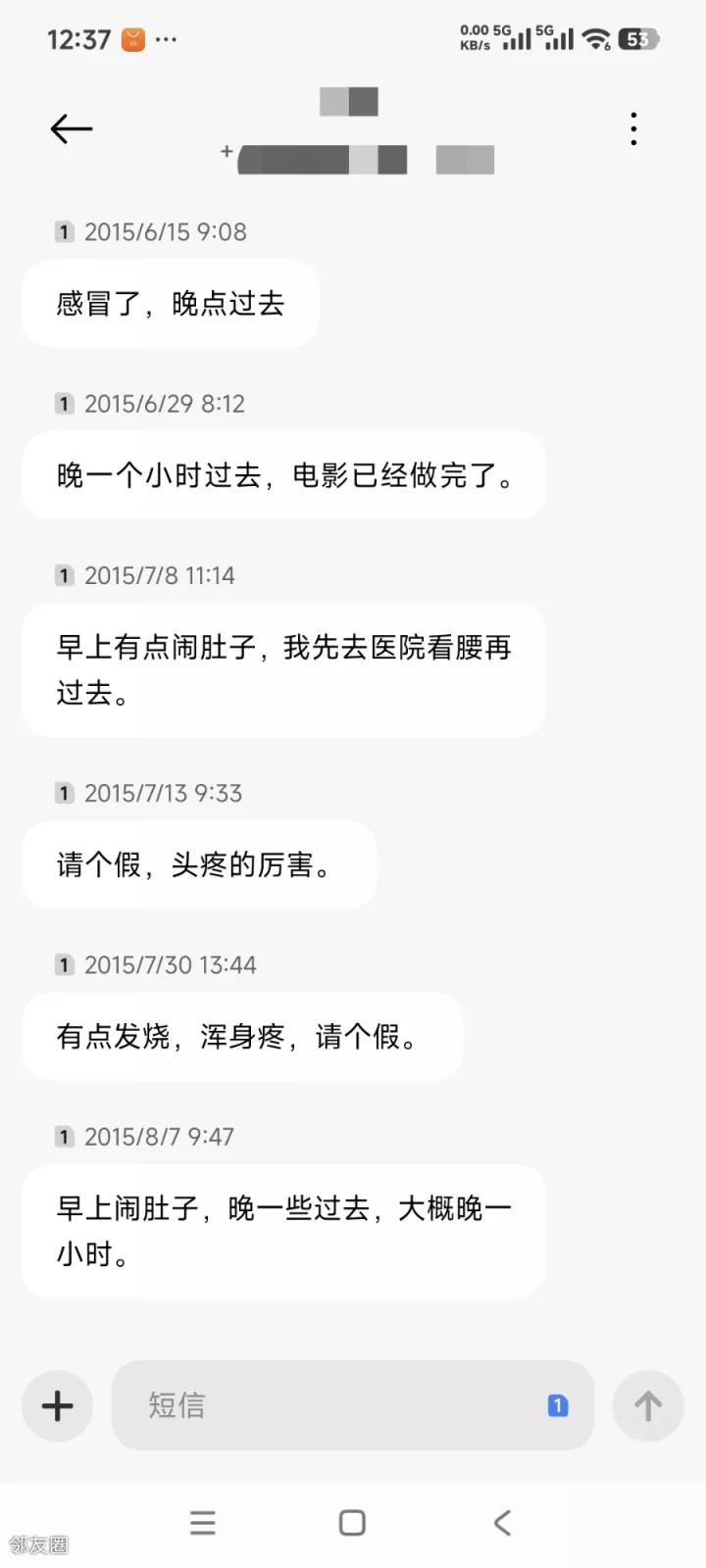This screenshot has width=706, height=1568.
Task: Open recent apps from navigation bar
Action: tap(203, 1522)
